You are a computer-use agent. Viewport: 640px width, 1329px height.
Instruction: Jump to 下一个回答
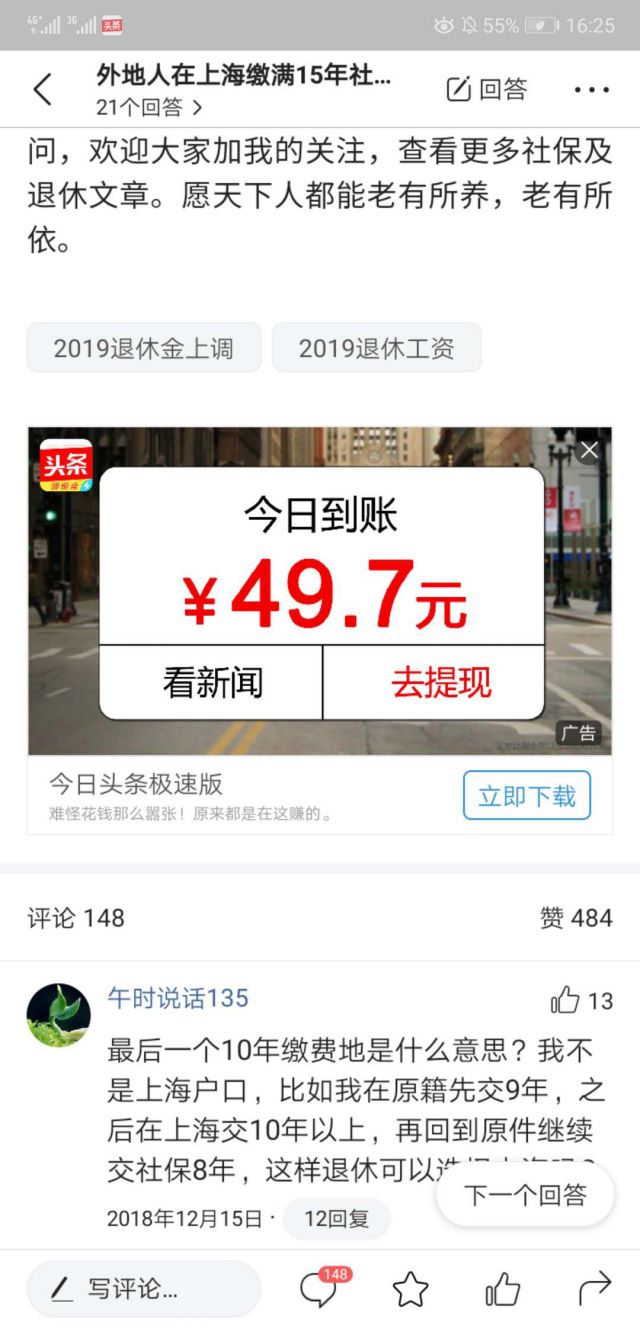pyautogui.click(x=525, y=1195)
